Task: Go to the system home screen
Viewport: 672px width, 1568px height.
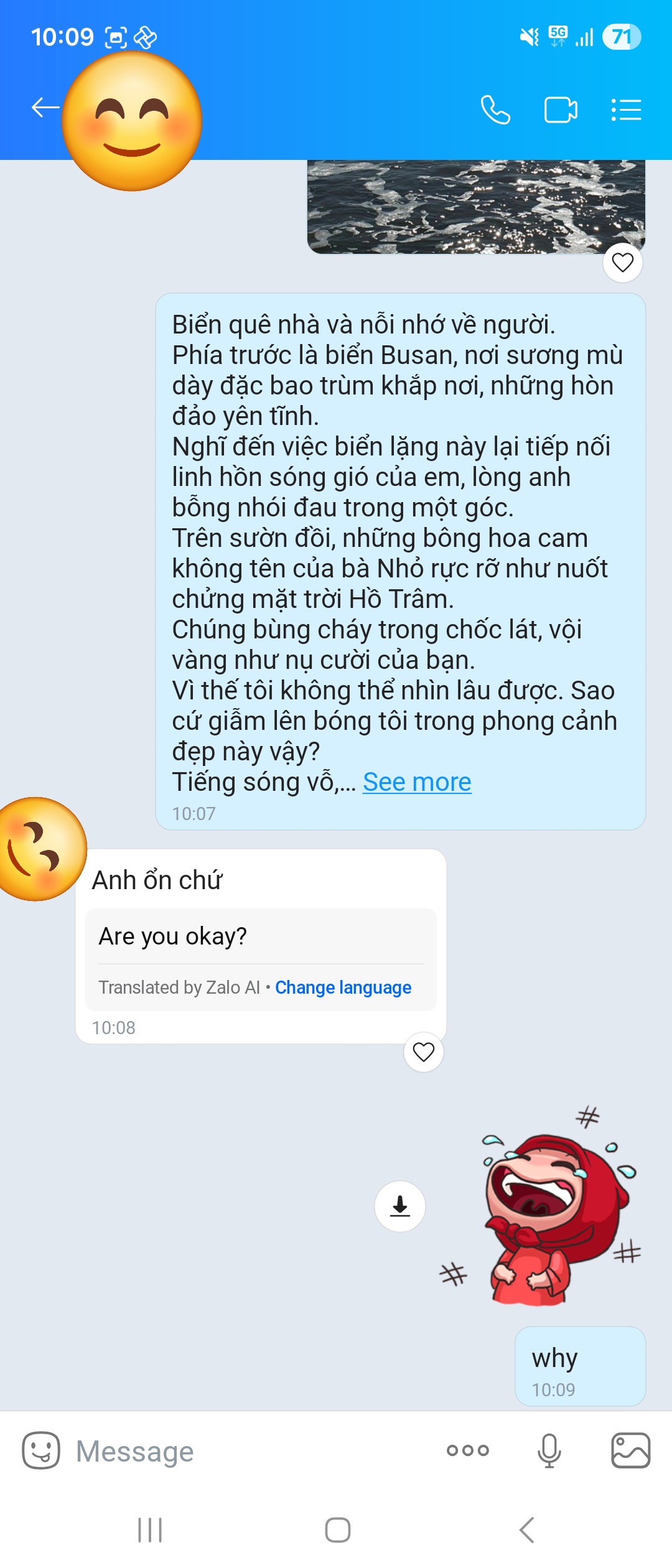Action: (x=337, y=1530)
